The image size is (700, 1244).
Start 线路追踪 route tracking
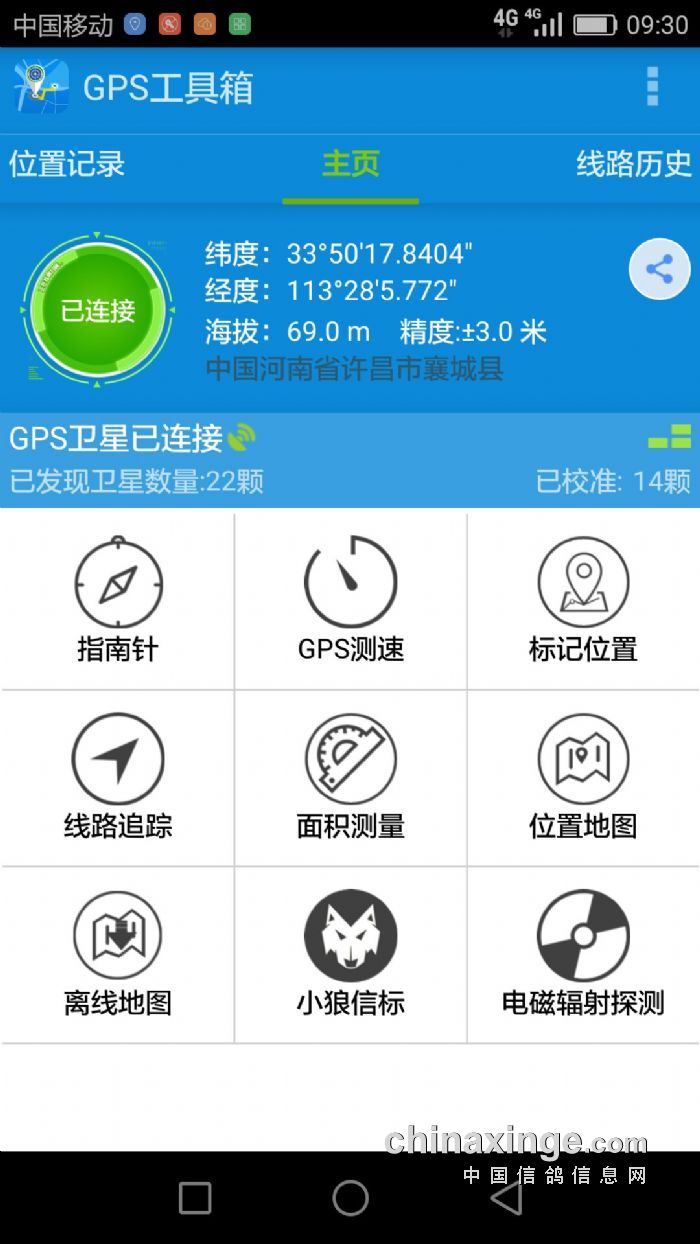click(x=118, y=777)
